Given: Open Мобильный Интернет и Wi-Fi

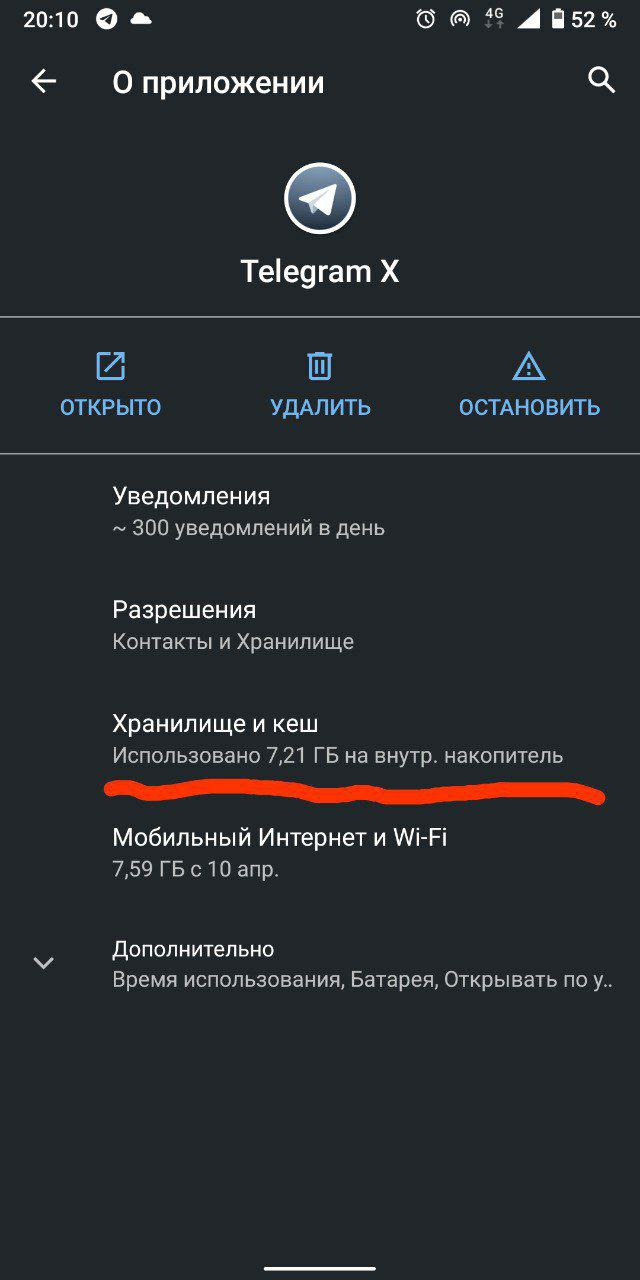Looking at the screenshot, I should coord(320,852).
